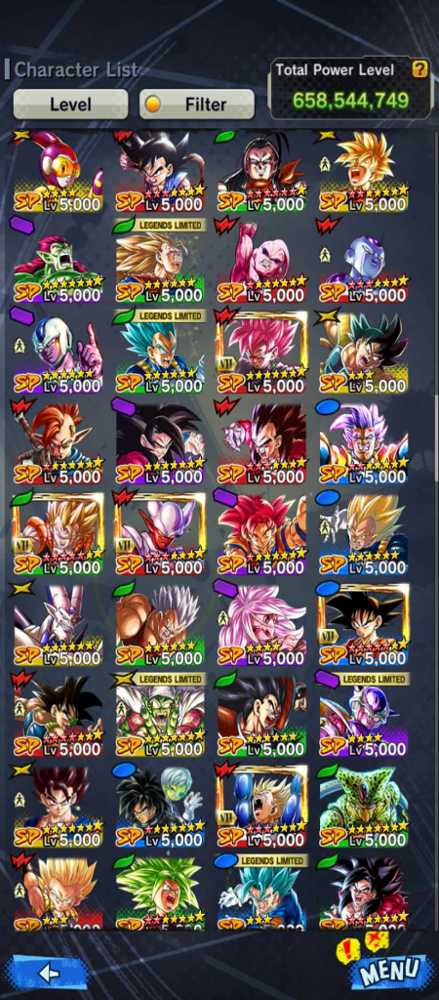Select the red Janemba character card
Screen dimensions: 439x1000
160,532
